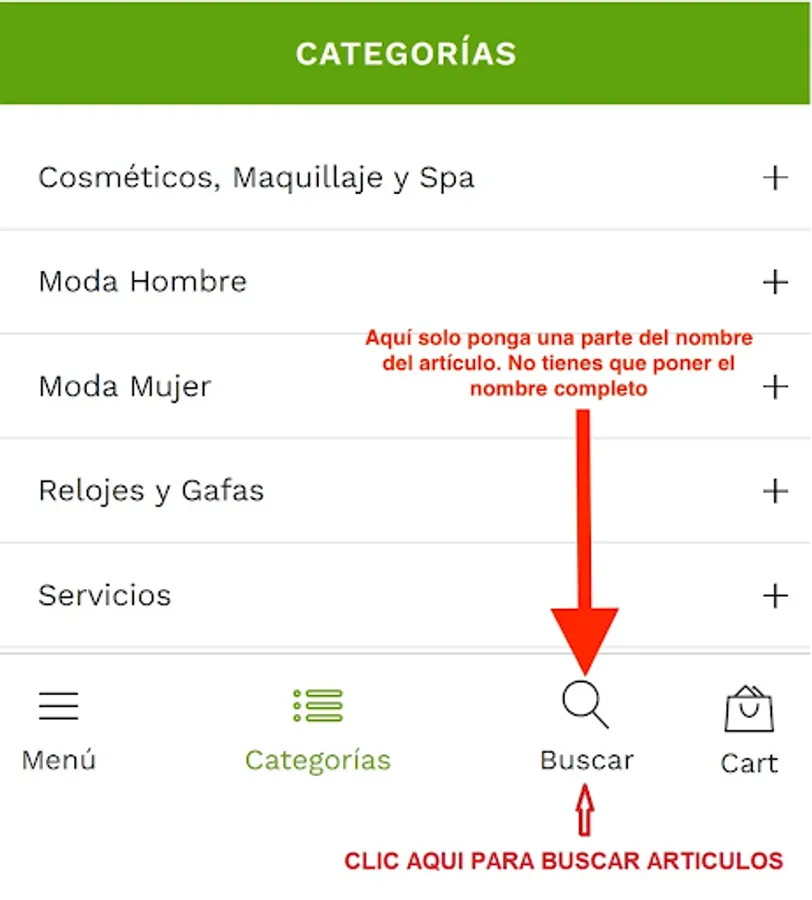Tap the Categorías label in the navigation
This screenshot has height=900, width=812.
pos(319,760)
